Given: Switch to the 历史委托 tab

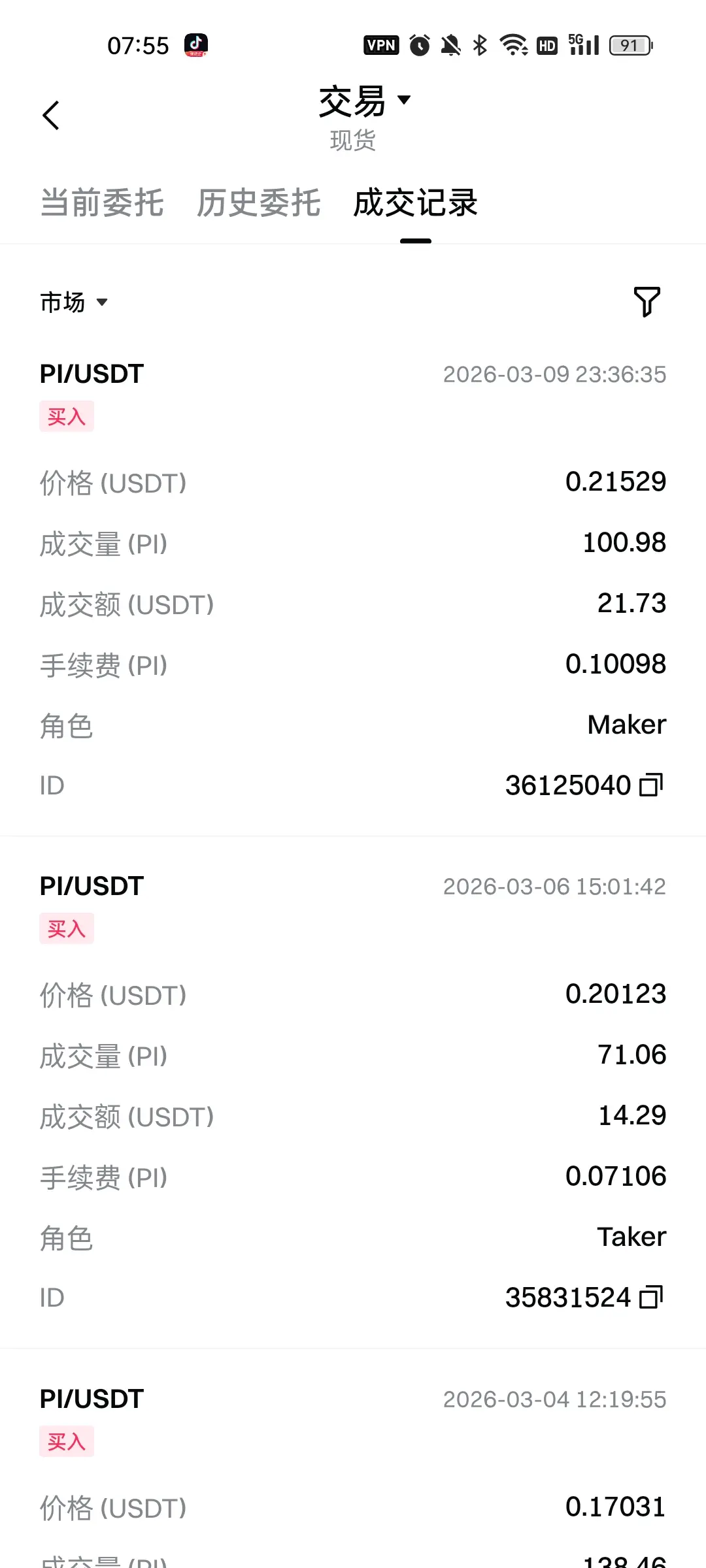Looking at the screenshot, I should tap(259, 203).
